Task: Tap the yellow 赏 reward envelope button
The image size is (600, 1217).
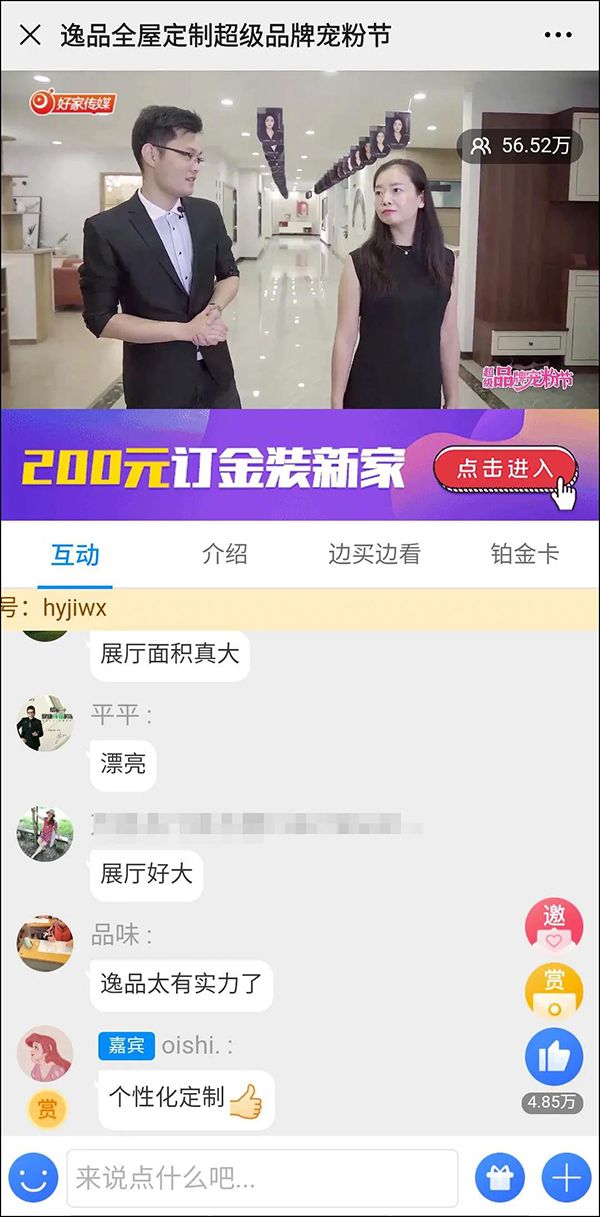Action: (x=553, y=989)
